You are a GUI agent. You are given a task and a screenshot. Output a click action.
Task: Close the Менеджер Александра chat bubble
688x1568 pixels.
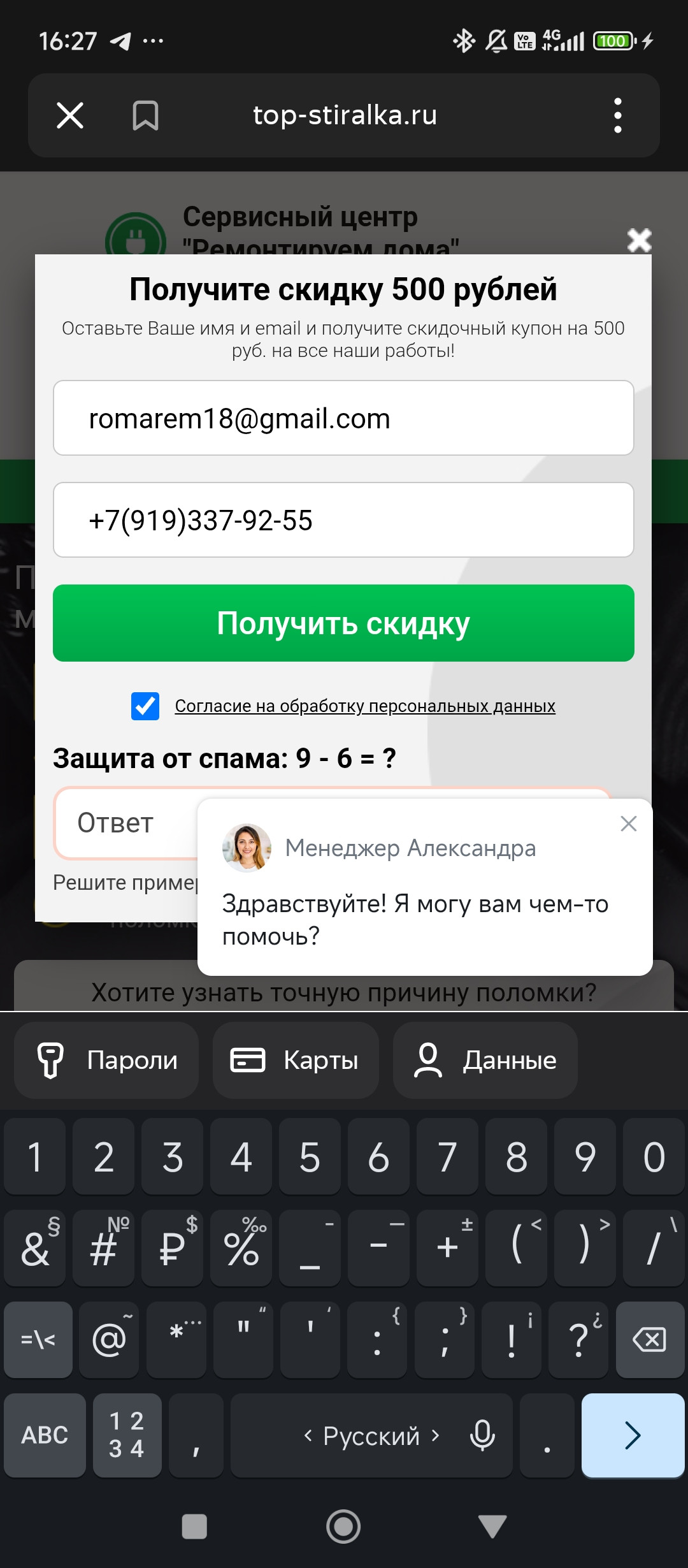628,824
